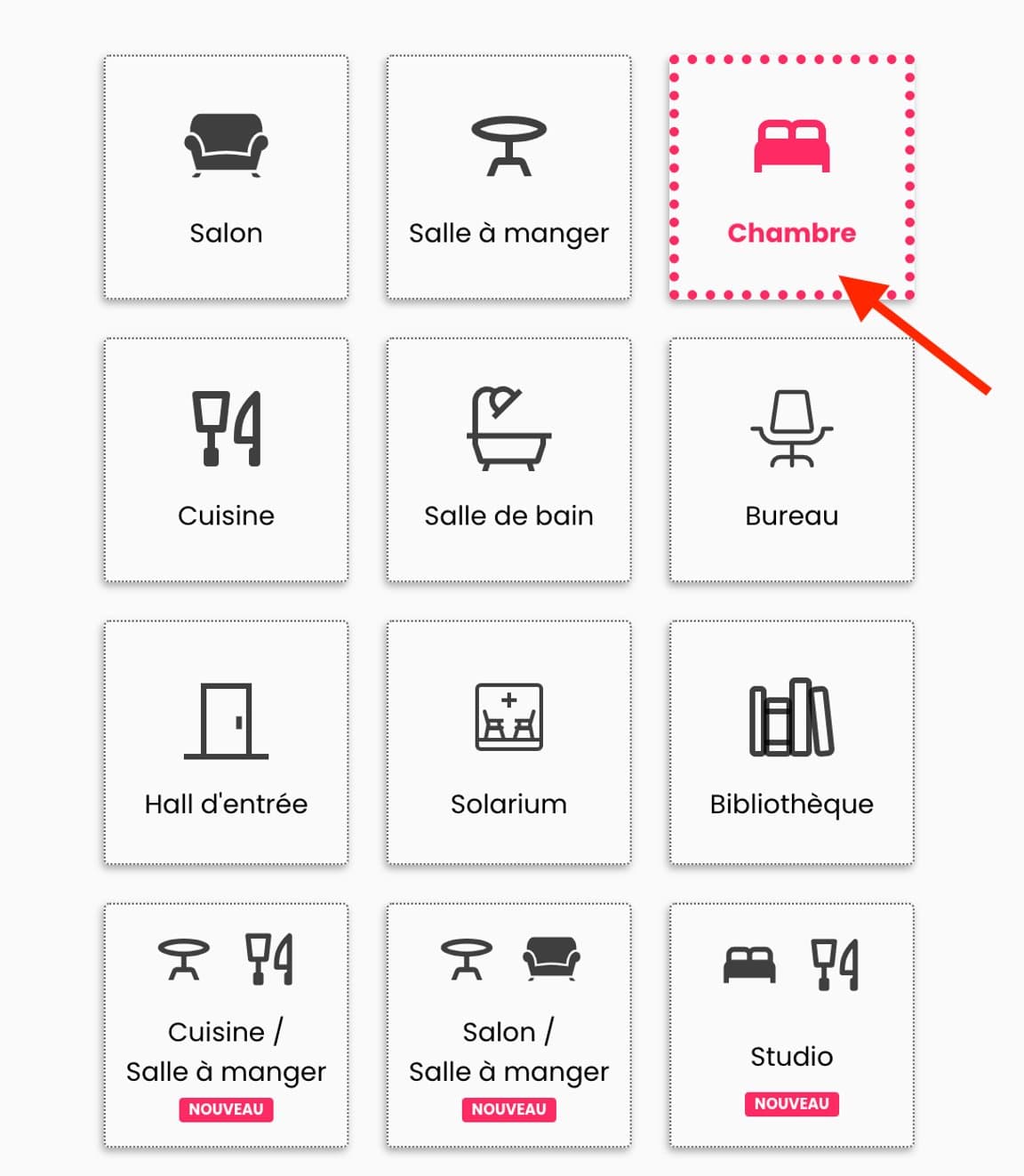Select the Salle de bain tile
The width and height of the screenshot is (1024, 1176).
click(x=508, y=460)
